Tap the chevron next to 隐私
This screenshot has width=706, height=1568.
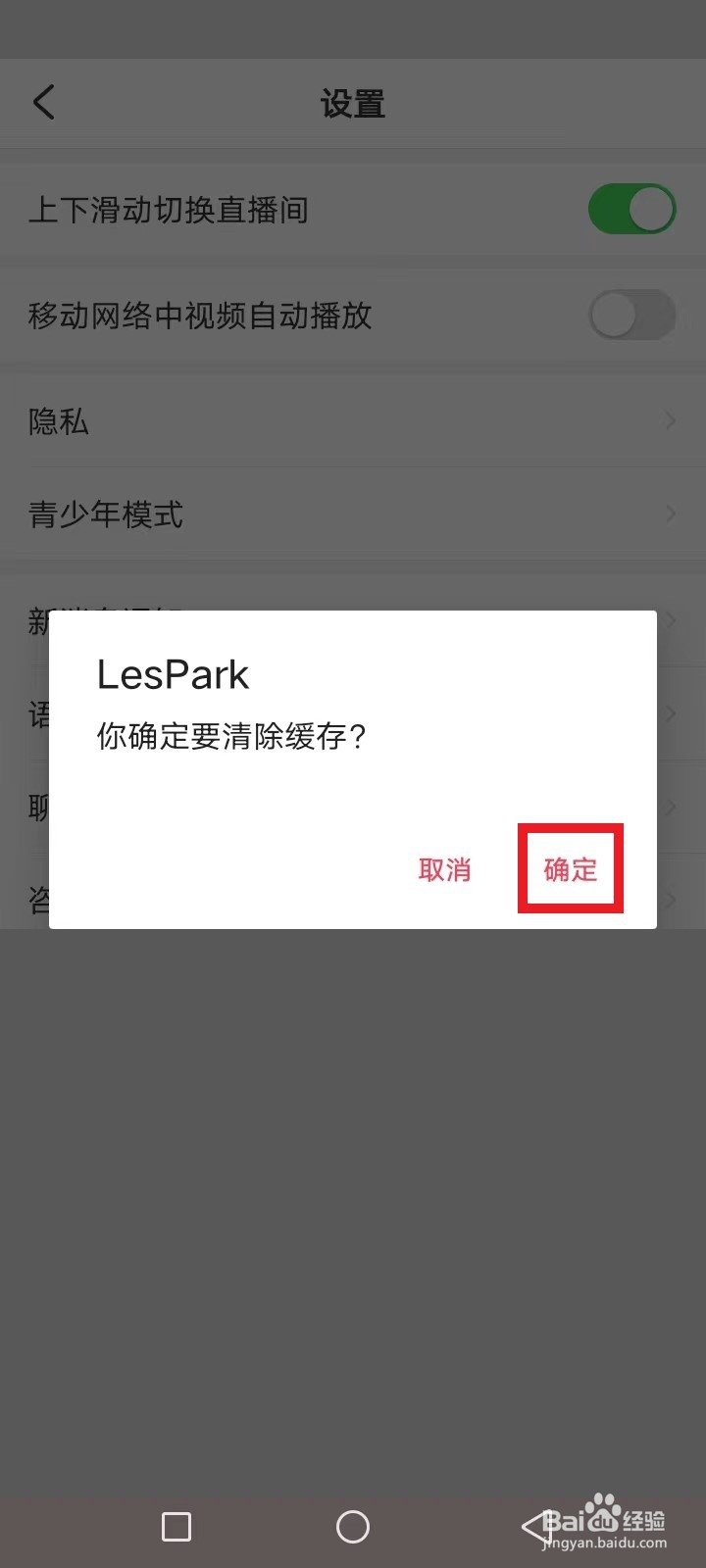click(670, 420)
